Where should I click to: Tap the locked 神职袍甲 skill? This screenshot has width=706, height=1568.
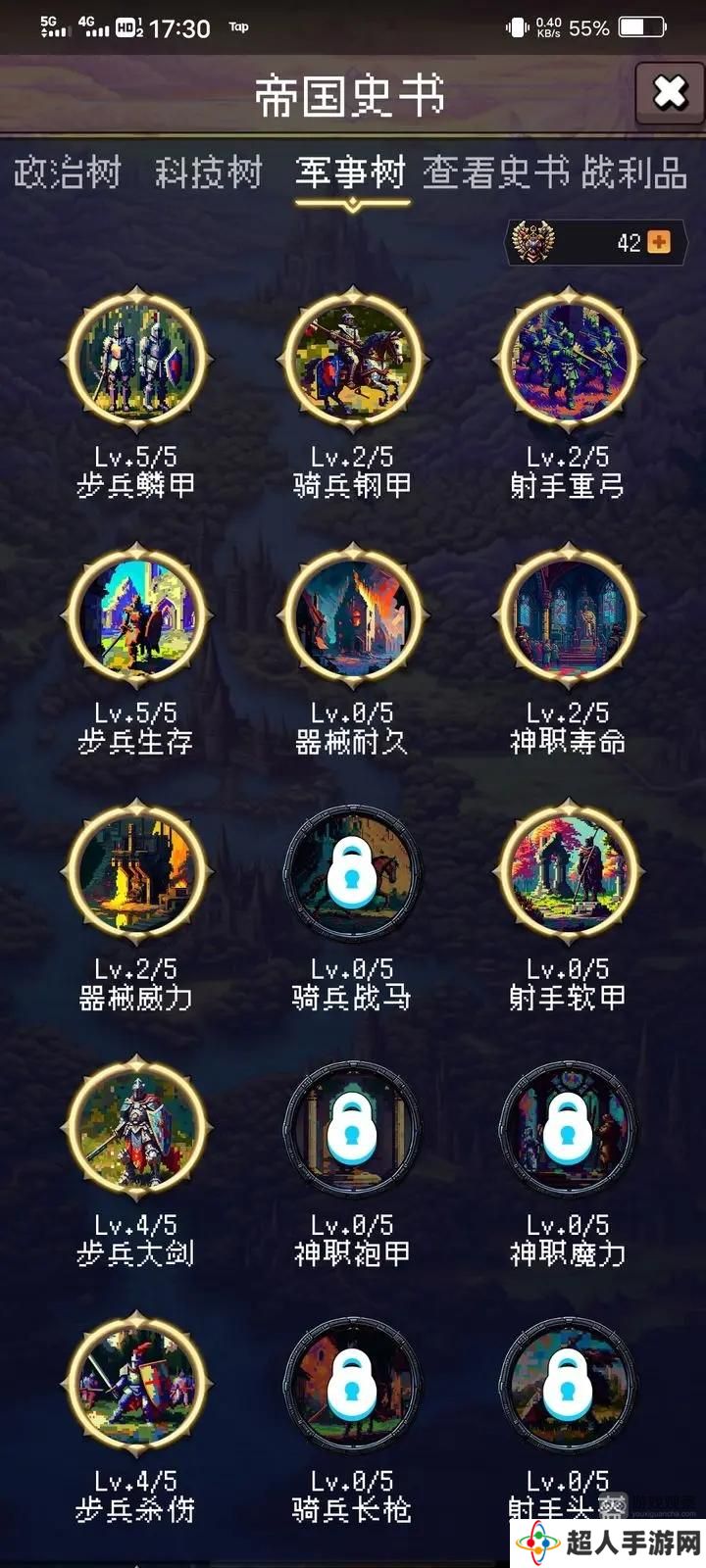pos(352,1128)
